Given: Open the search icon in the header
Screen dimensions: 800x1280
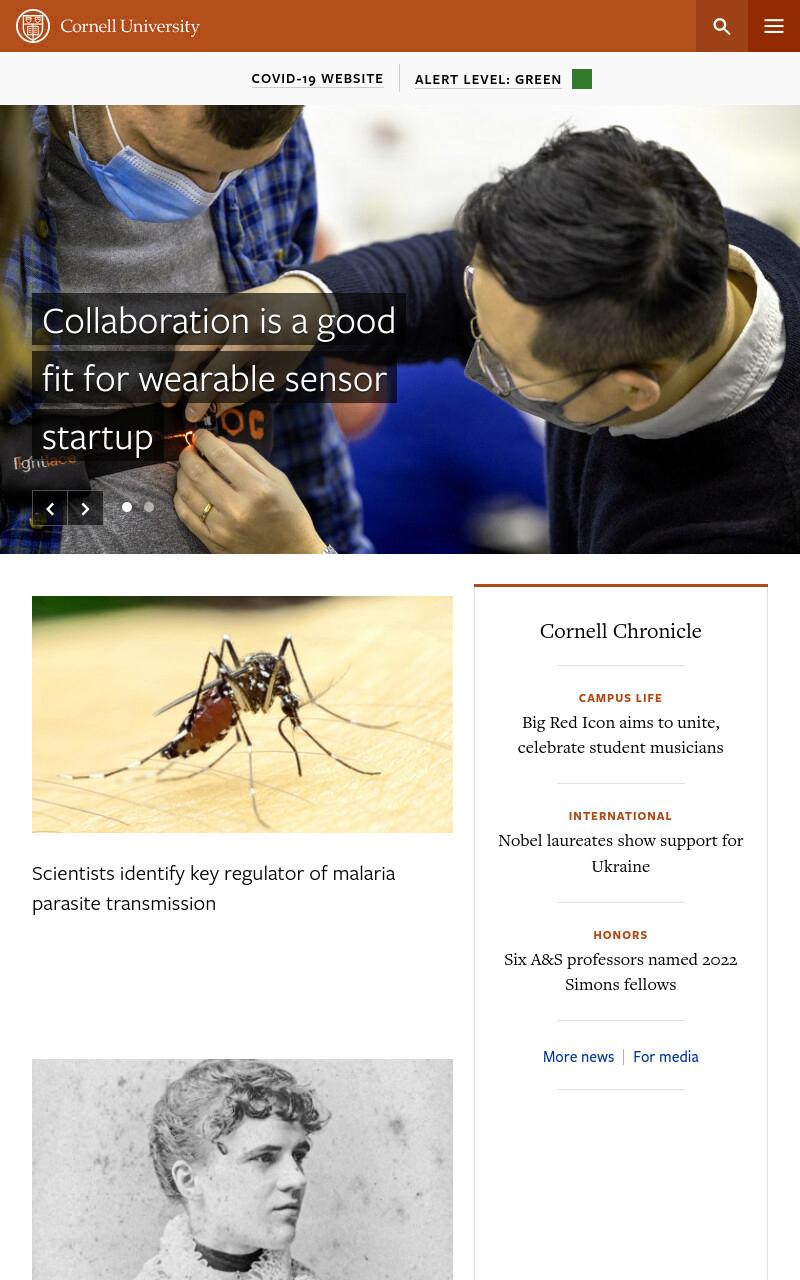Looking at the screenshot, I should click(722, 26).
